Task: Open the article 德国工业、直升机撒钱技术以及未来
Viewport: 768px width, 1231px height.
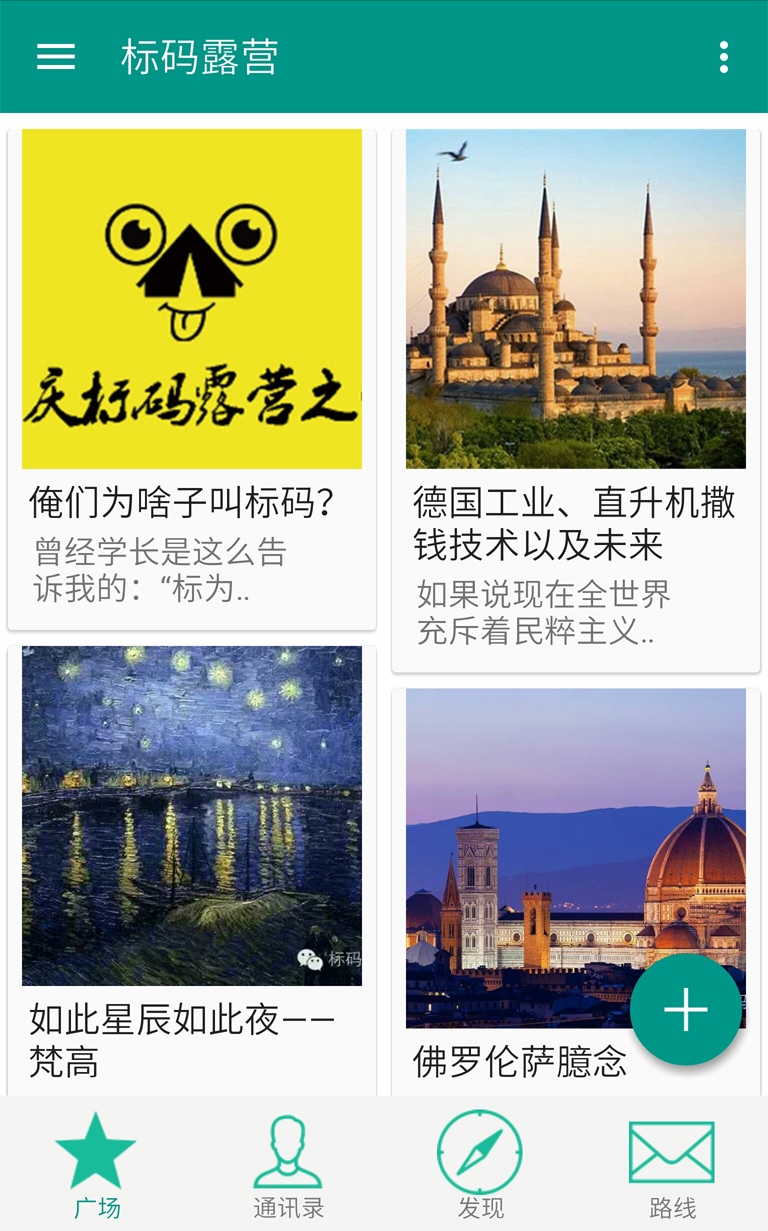Action: point(575,400)
